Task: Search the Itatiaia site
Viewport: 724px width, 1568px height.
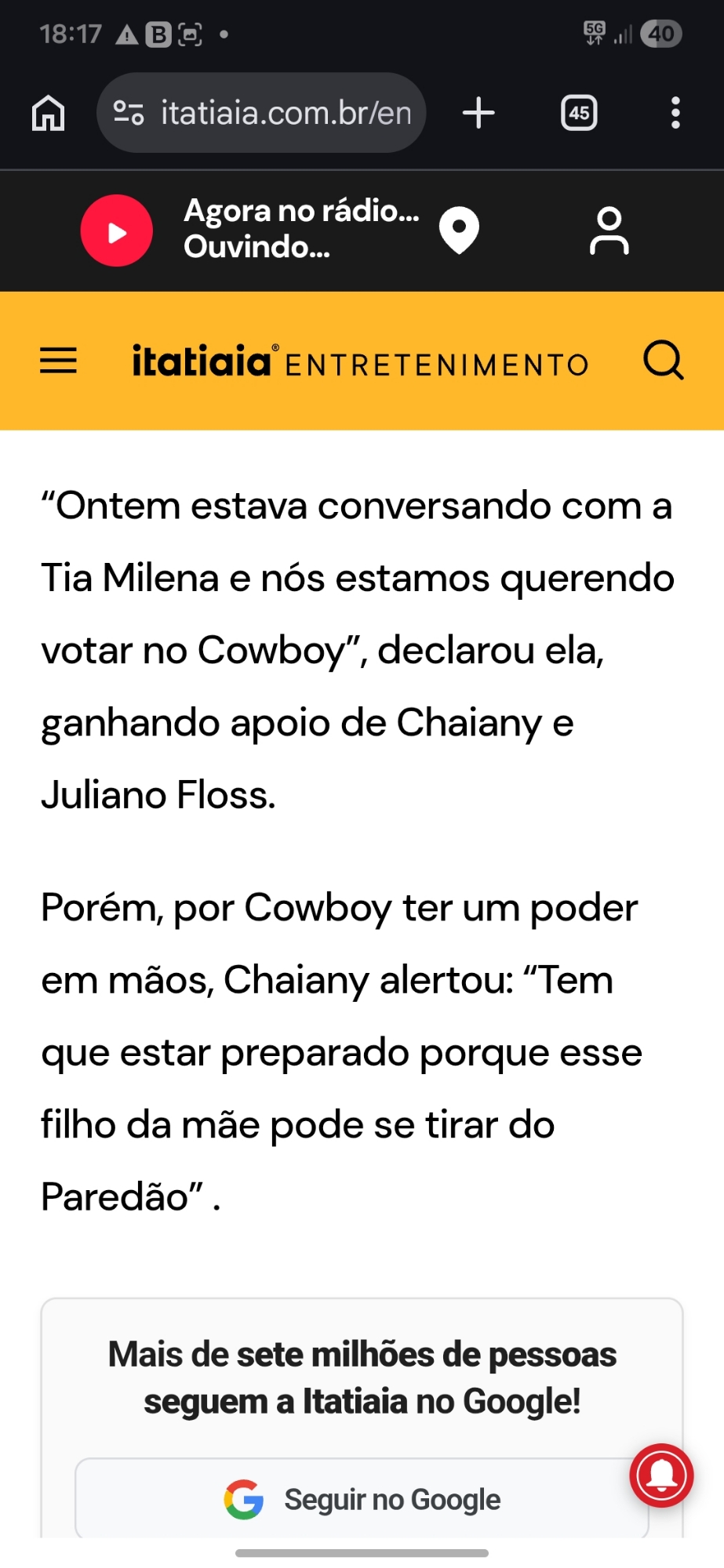Action: click(663, 361)
